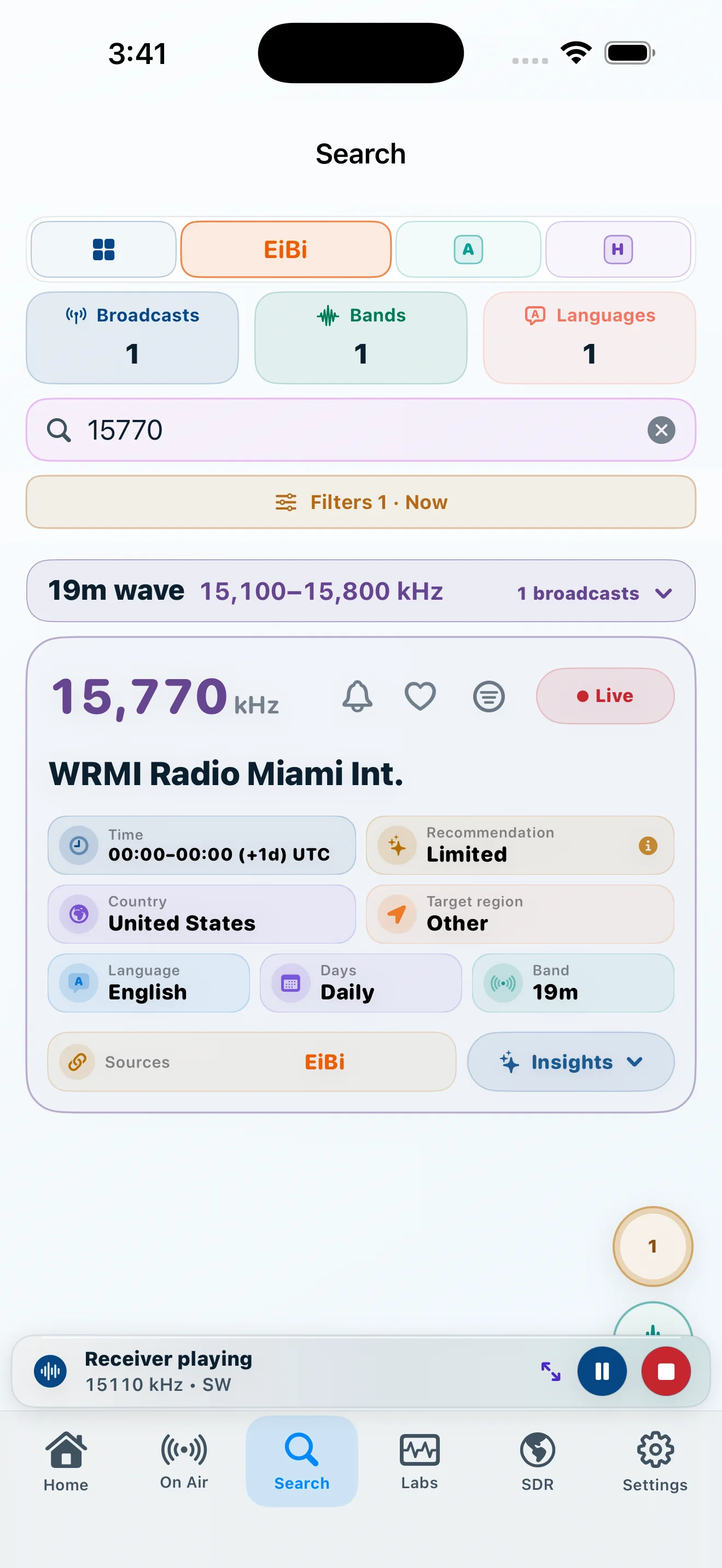Switch to the all-sources grid tab
Screen dimensions: 722x1568
click(x=103, y=249)
